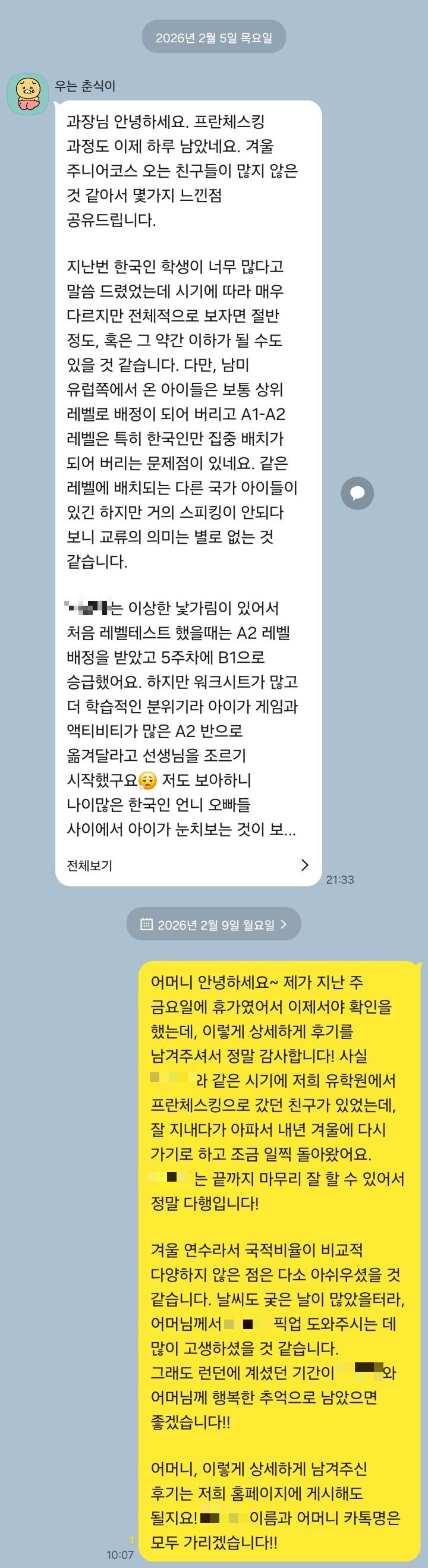Viewport: 428px width, 1568px height.
Task: Tap 전체보기 to view the full message
Action: (x=187, y=865)
